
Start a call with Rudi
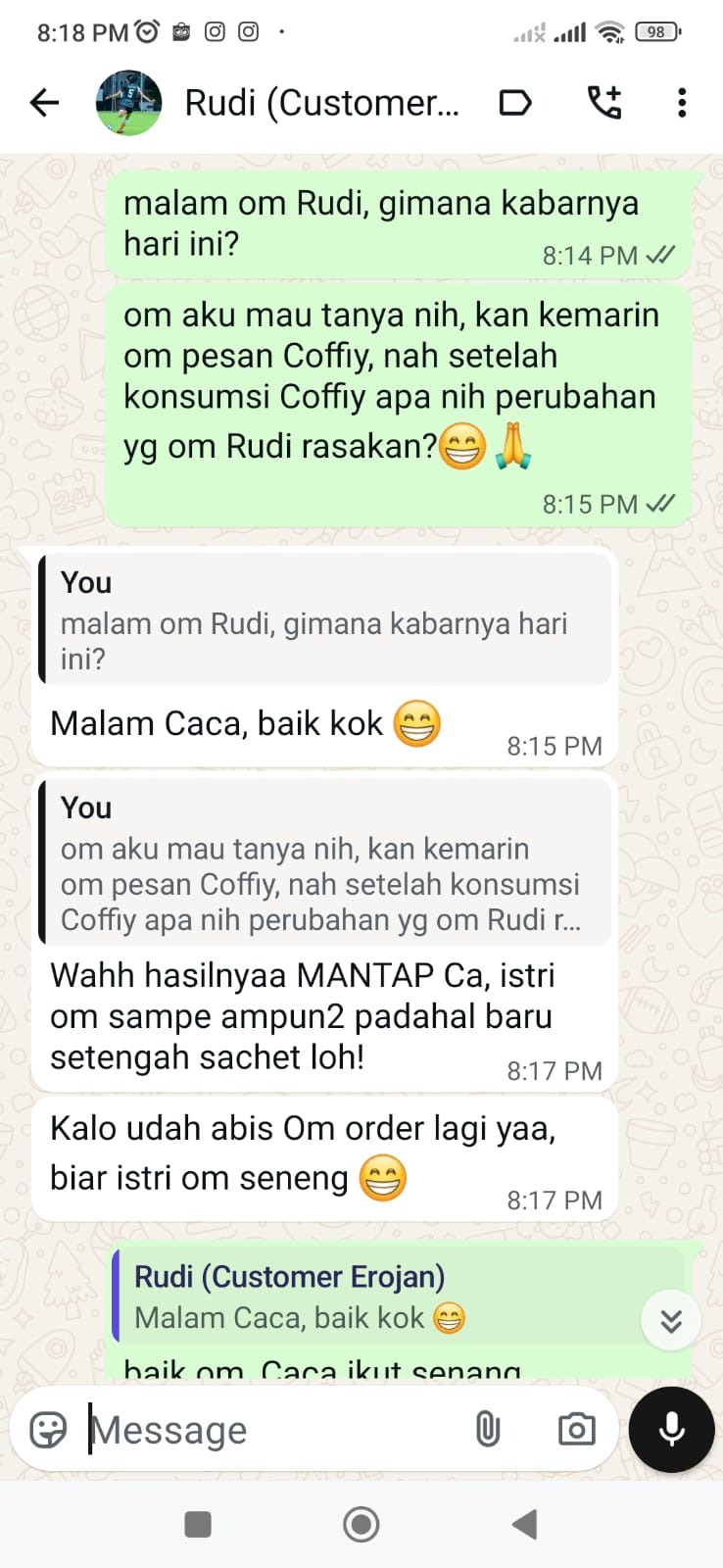pyautogui.click(x=603, y=102)
